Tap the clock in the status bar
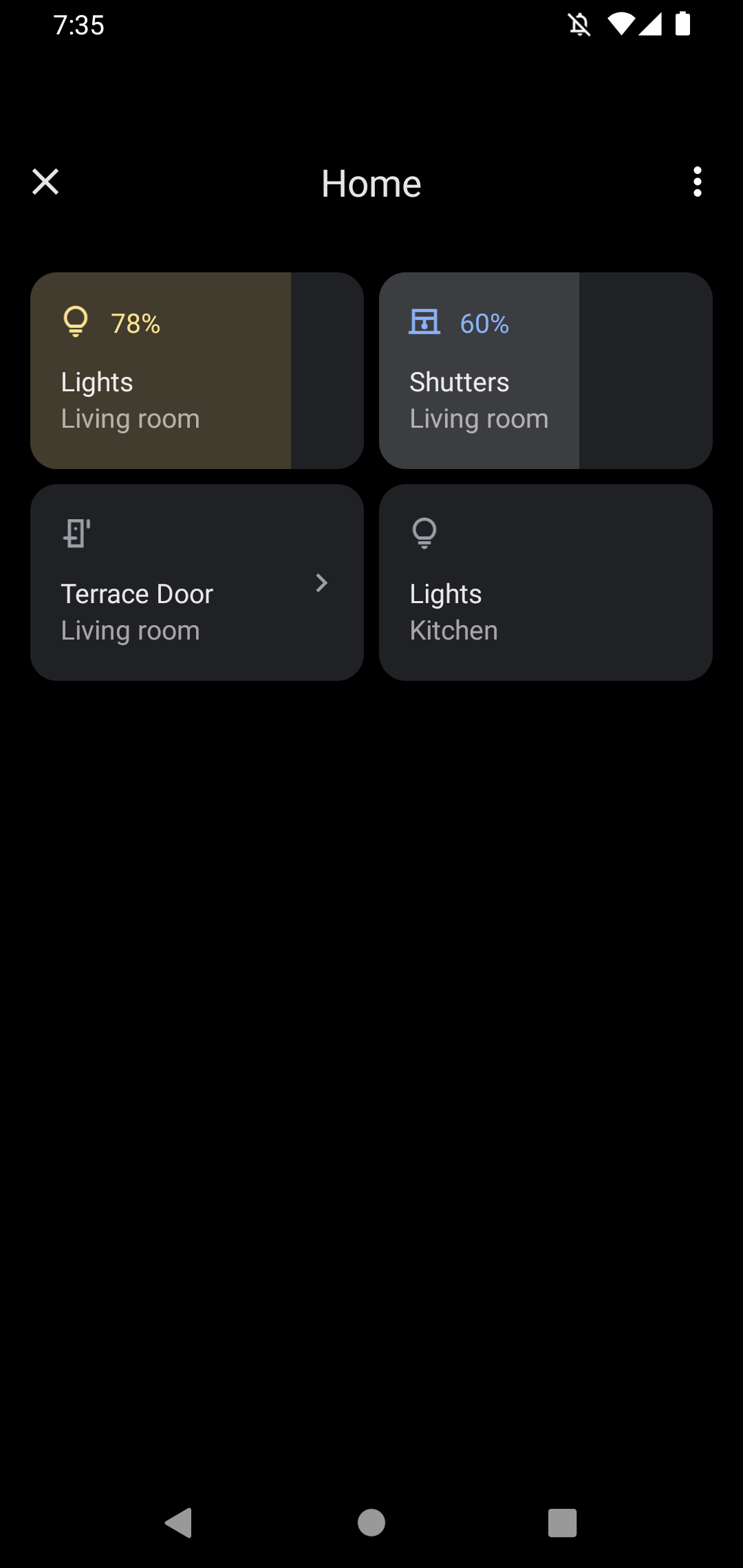 tap(78, 25)
